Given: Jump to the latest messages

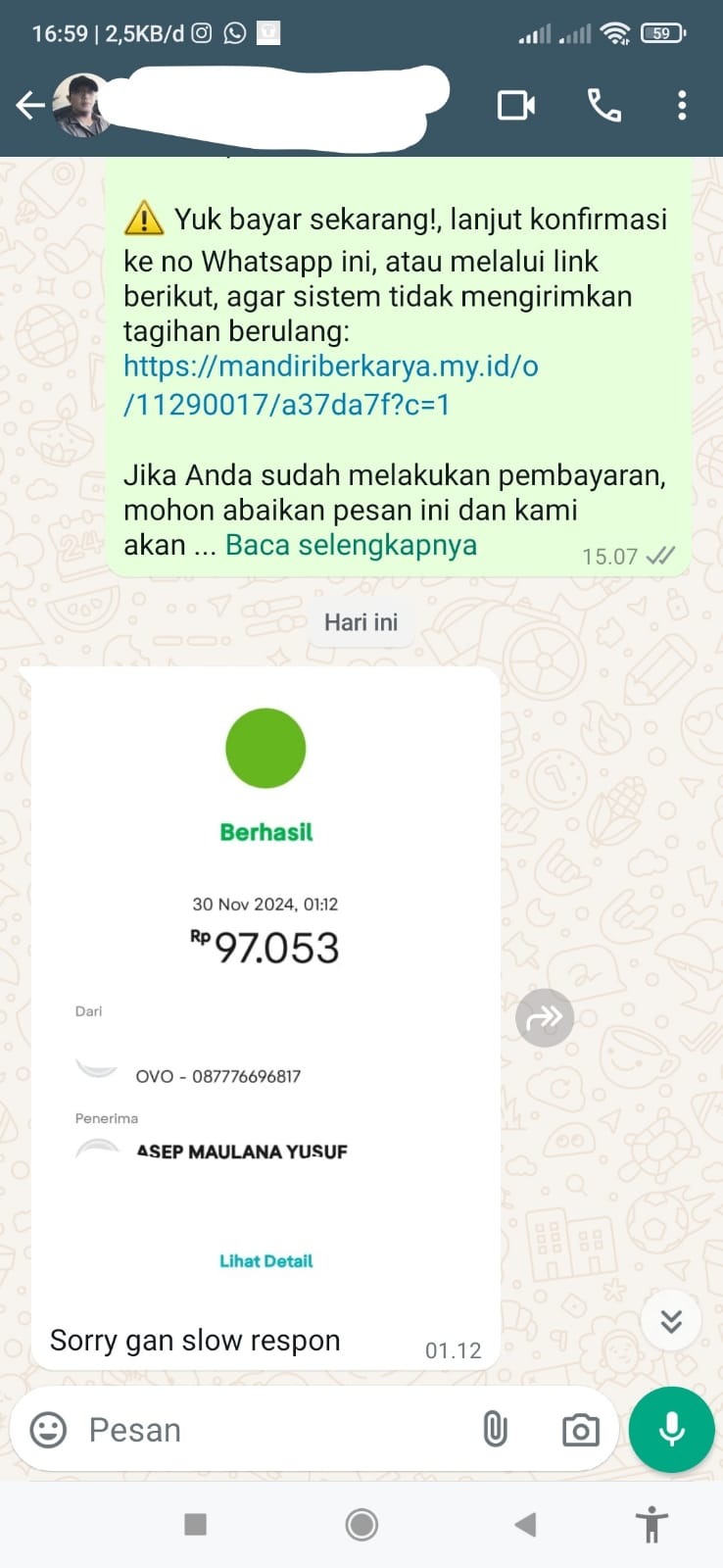Looking at the screenshot, I should tap(671, 1321).
